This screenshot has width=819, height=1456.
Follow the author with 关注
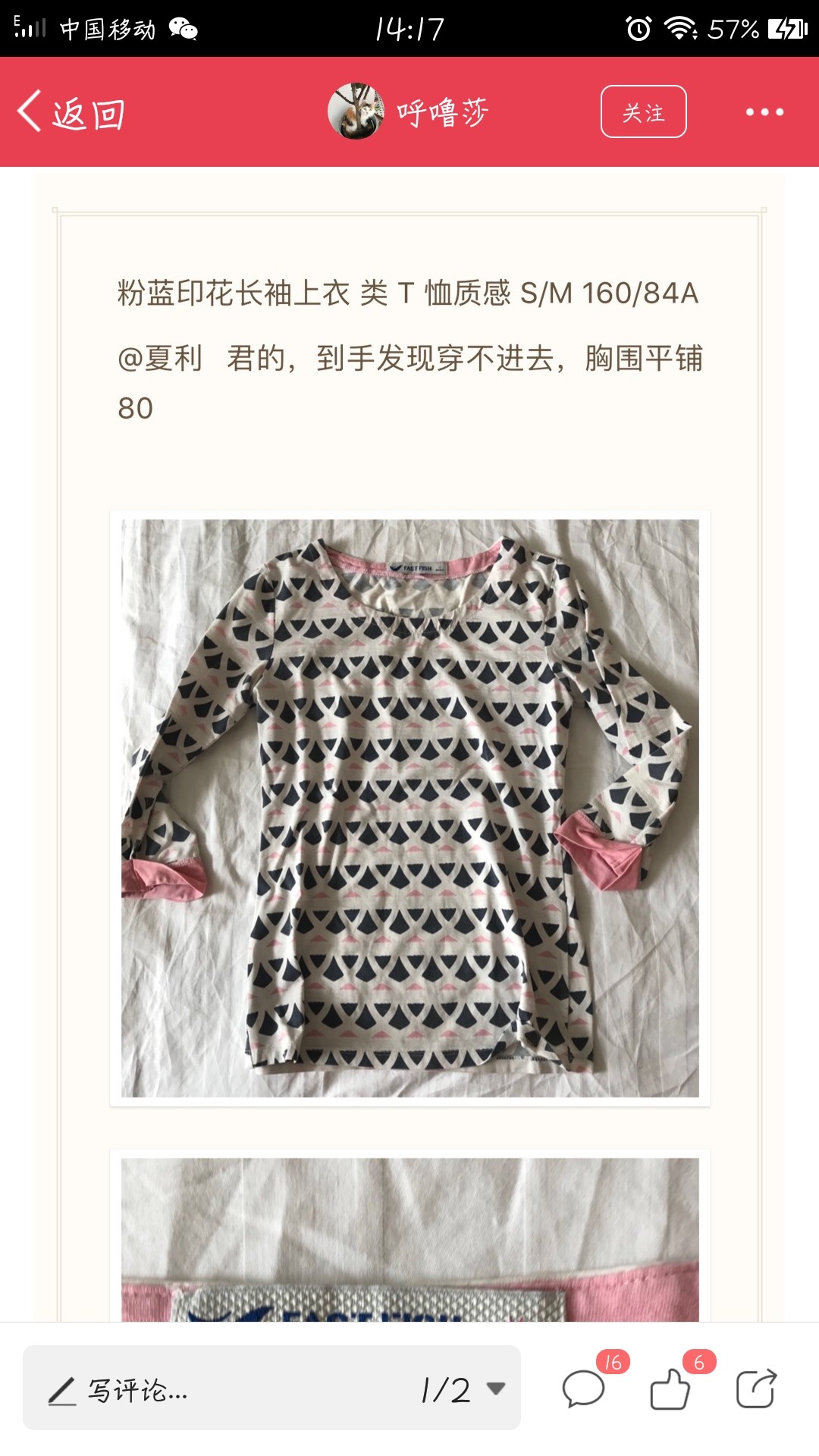[643, 111]
